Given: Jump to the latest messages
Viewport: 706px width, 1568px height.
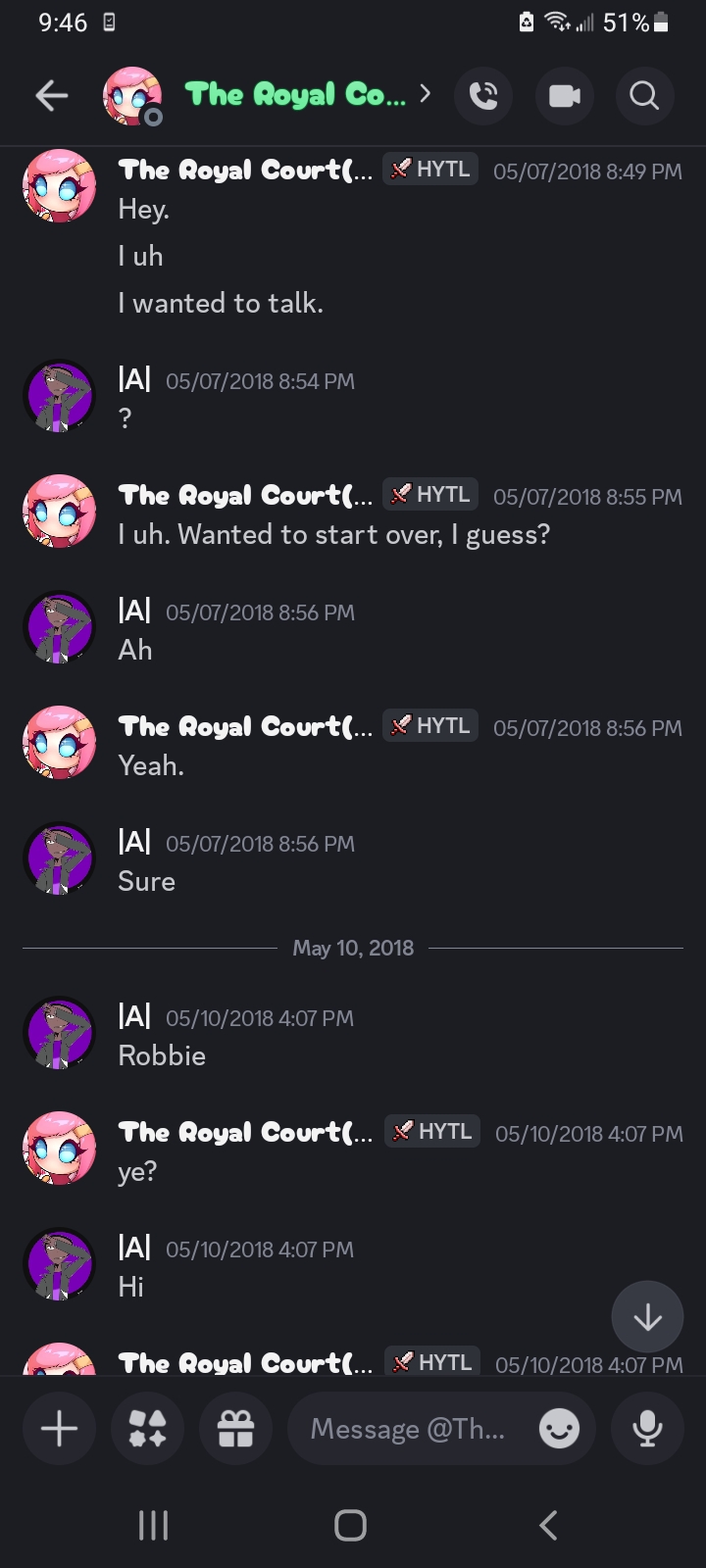Looking at the screenshot, I should click(647, 1317).
